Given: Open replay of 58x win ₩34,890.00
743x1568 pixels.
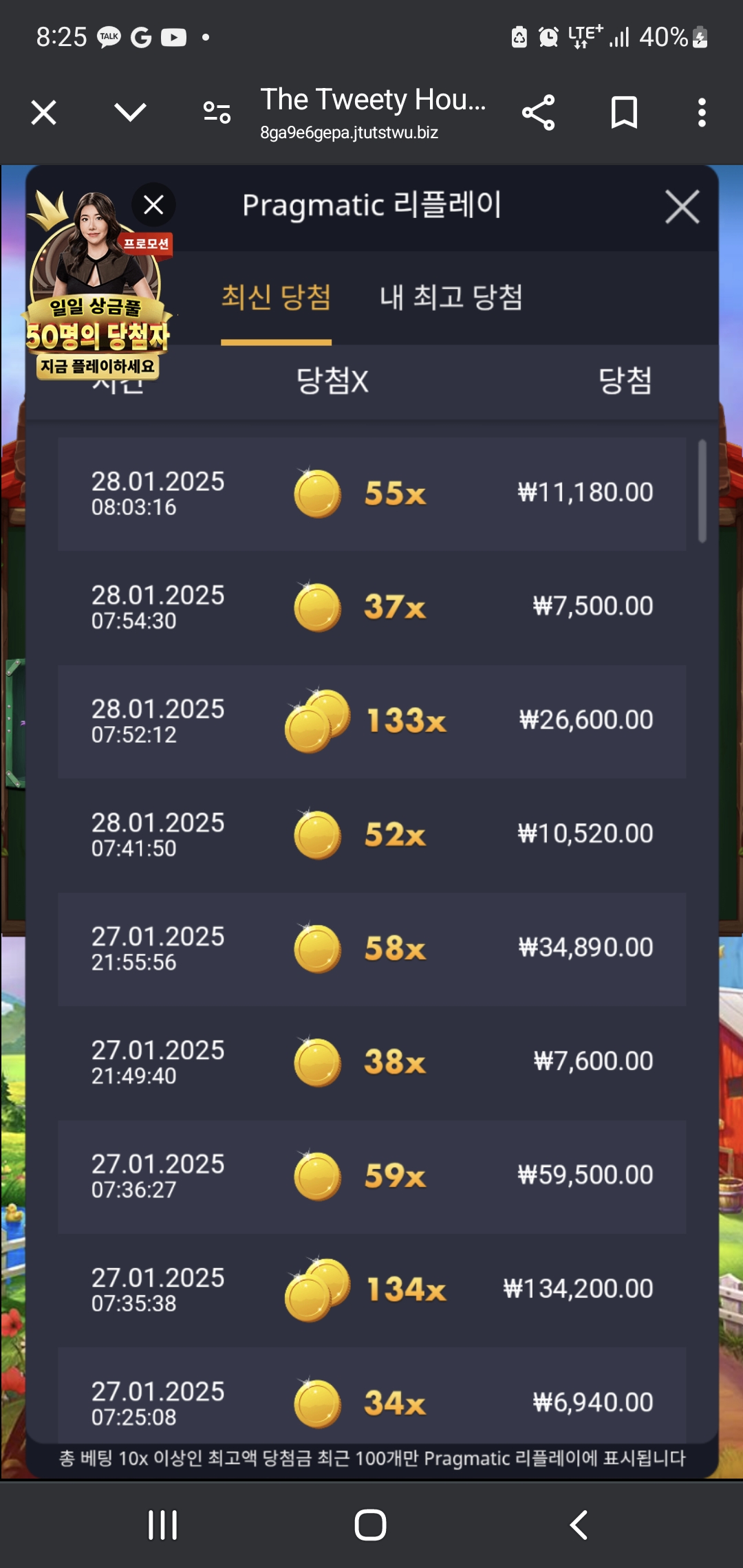Looking at the screenshot, I should (371, 949).
